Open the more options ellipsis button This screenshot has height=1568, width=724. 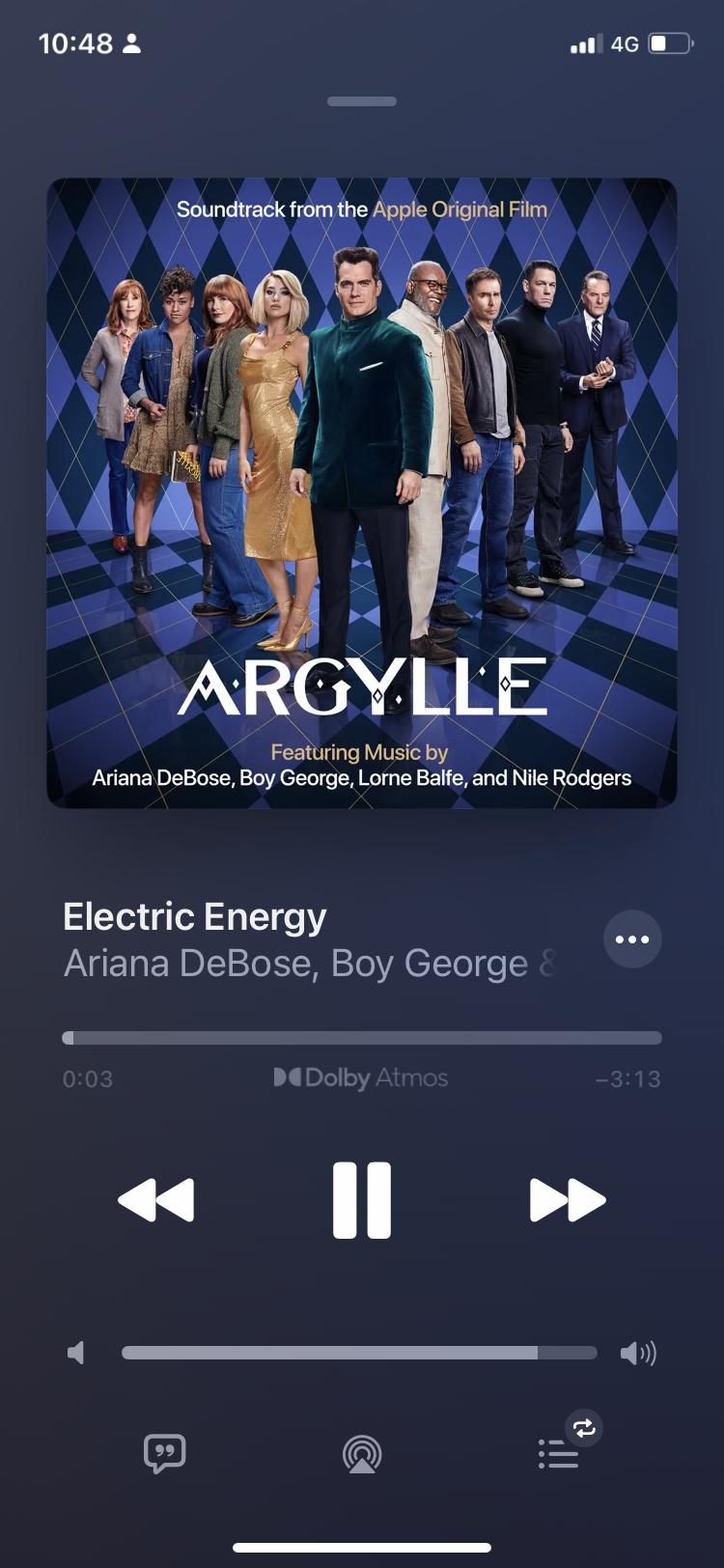pyautogui.click(x=632, y=939)
